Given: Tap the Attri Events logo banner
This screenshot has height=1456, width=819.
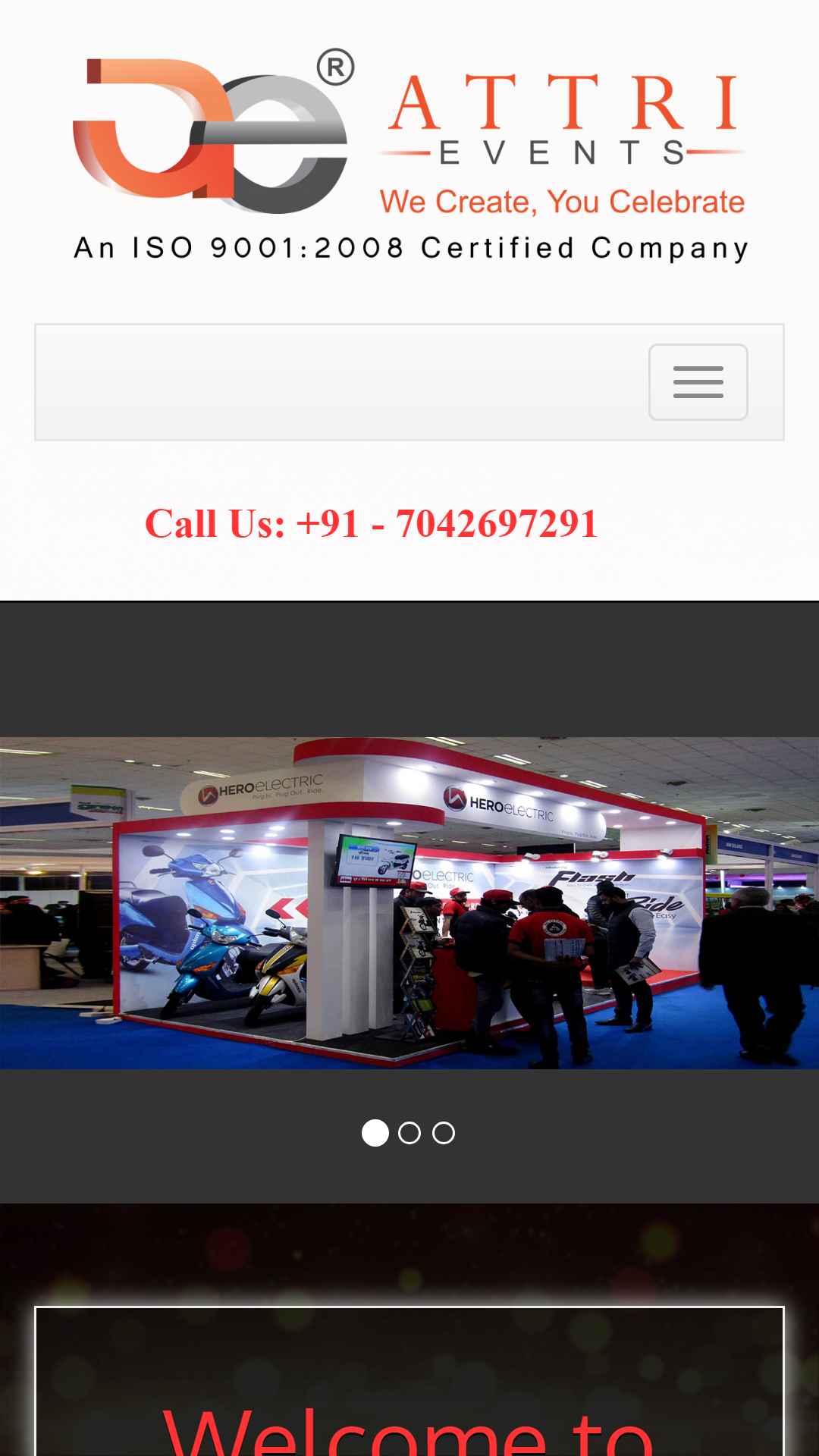Looking at the screenshot, I should click(409, 155).
